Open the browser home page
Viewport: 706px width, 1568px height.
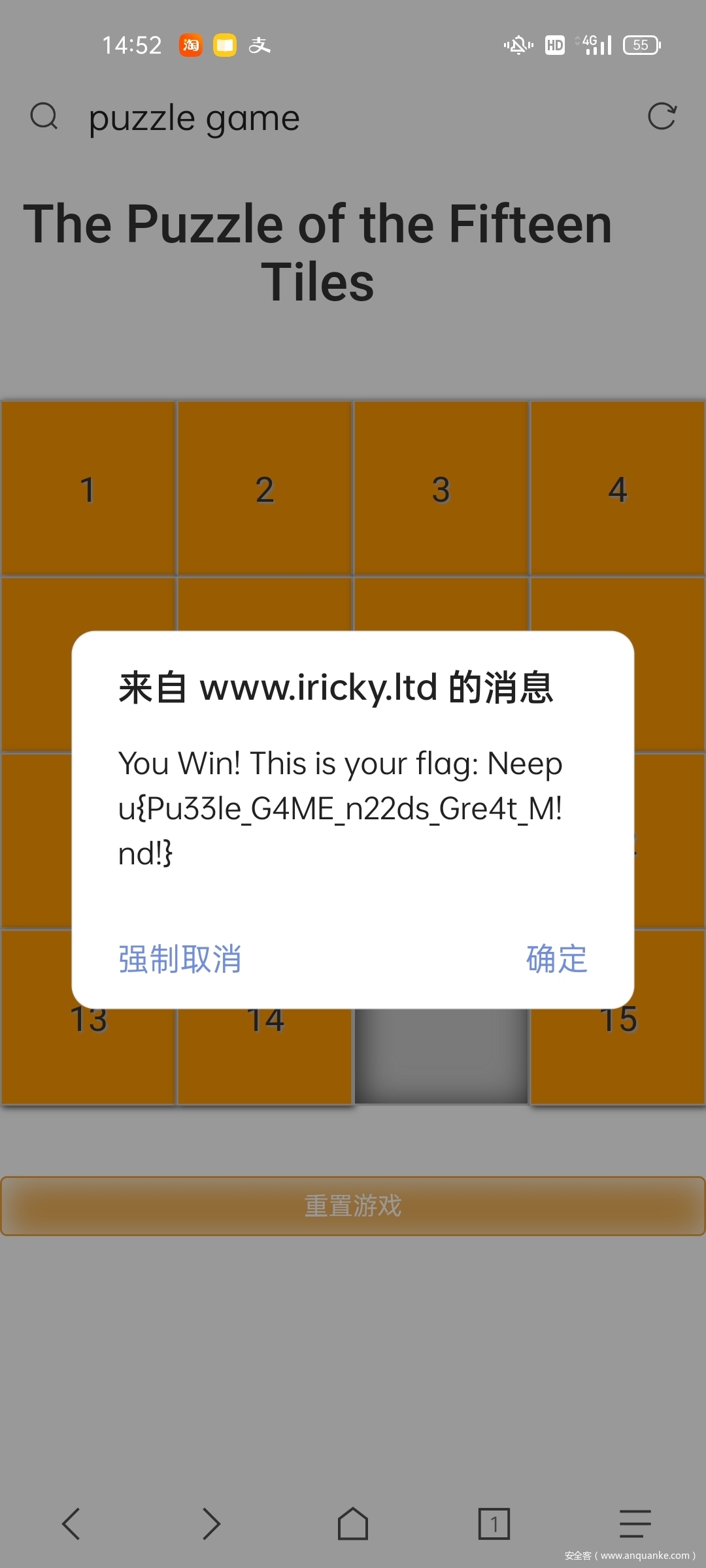pos(353,1524)
